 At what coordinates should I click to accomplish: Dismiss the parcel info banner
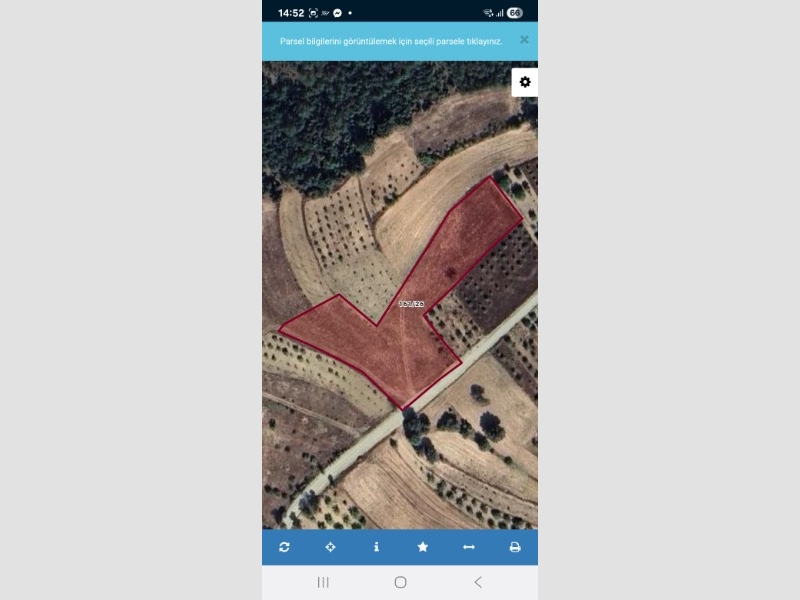524,40
